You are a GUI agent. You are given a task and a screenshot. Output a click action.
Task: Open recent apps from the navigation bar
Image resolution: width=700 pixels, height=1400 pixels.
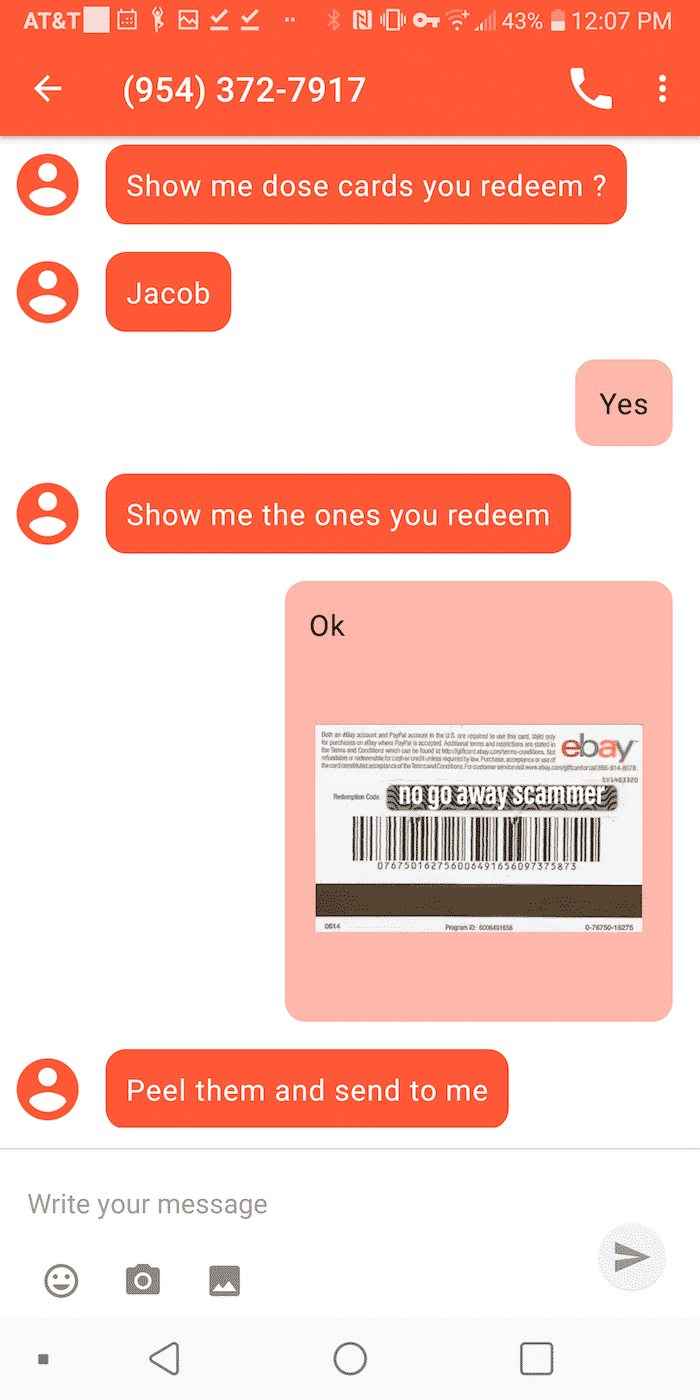click(x=537, y=1358)
